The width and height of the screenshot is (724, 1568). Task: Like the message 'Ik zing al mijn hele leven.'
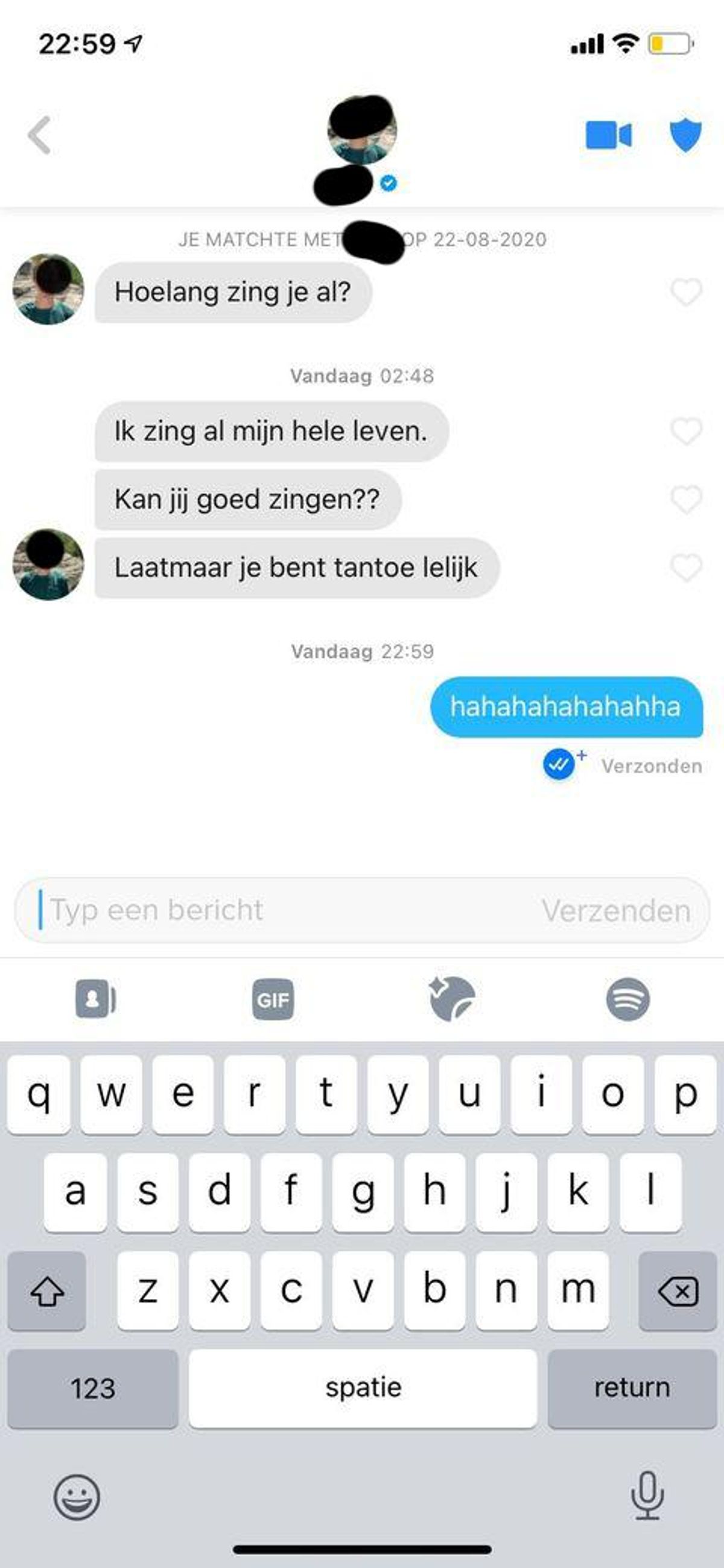point(685,431)
